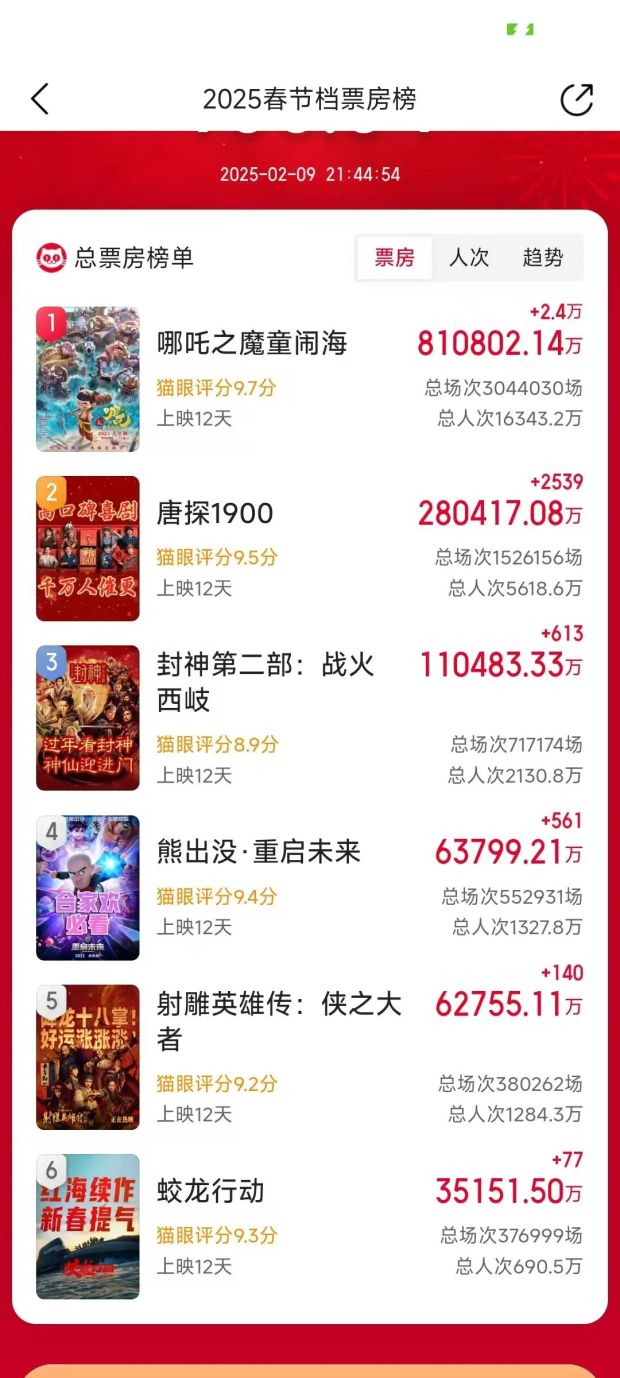View details for 封神第二部：战火西岐

tap(265, 682)
